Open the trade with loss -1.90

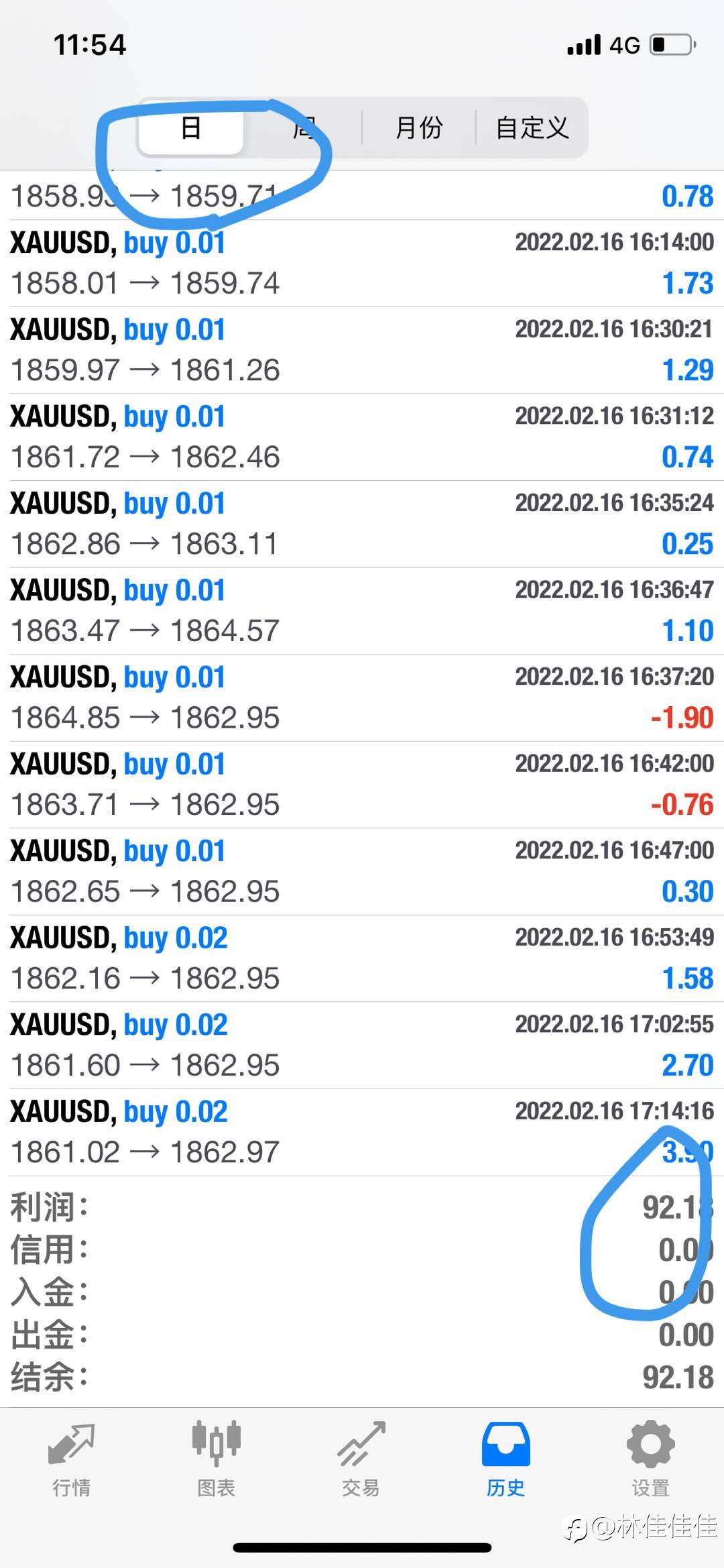pyautogui.click(x=362, y=698)
